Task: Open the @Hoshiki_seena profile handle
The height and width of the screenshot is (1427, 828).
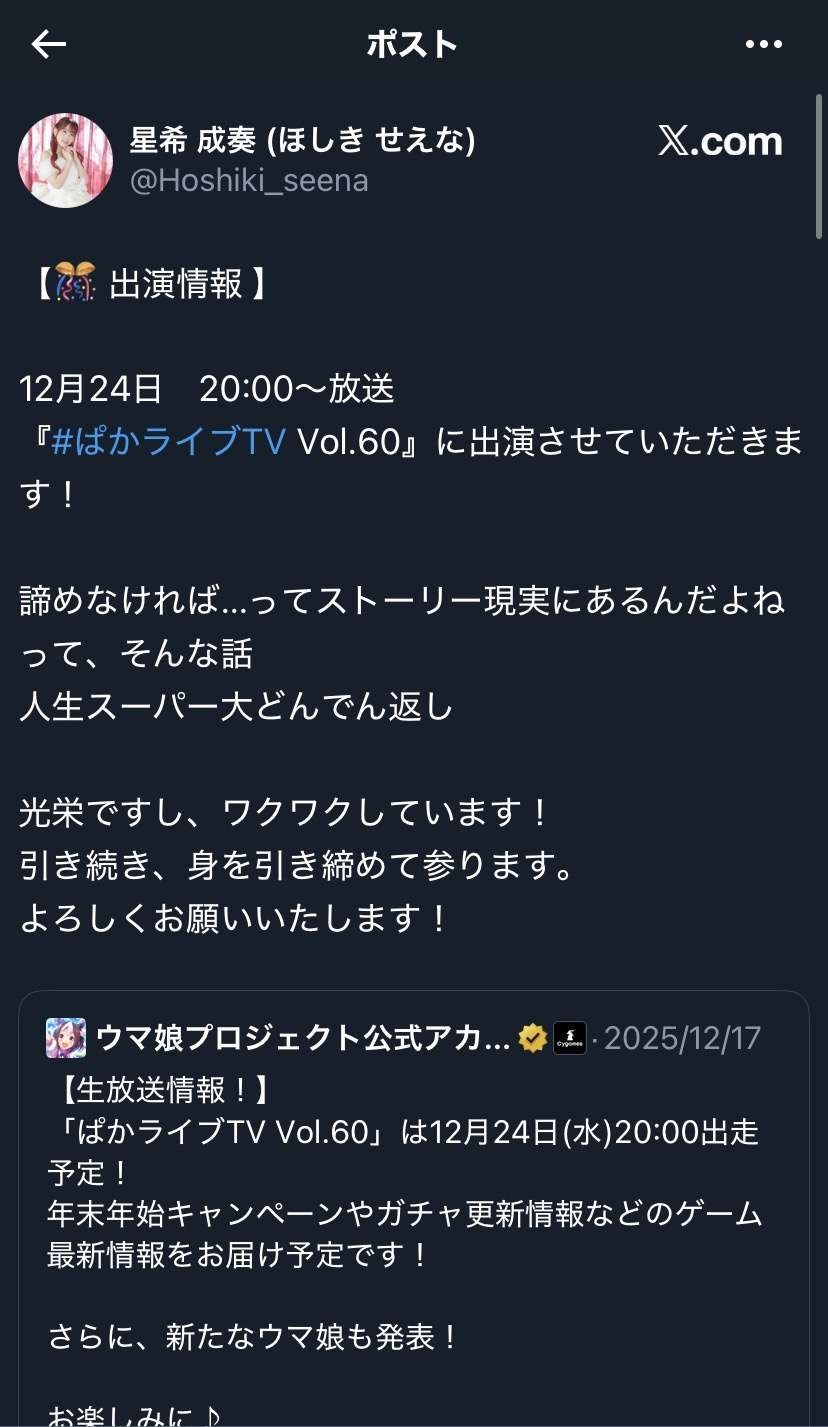Action: tap(249, 181)
